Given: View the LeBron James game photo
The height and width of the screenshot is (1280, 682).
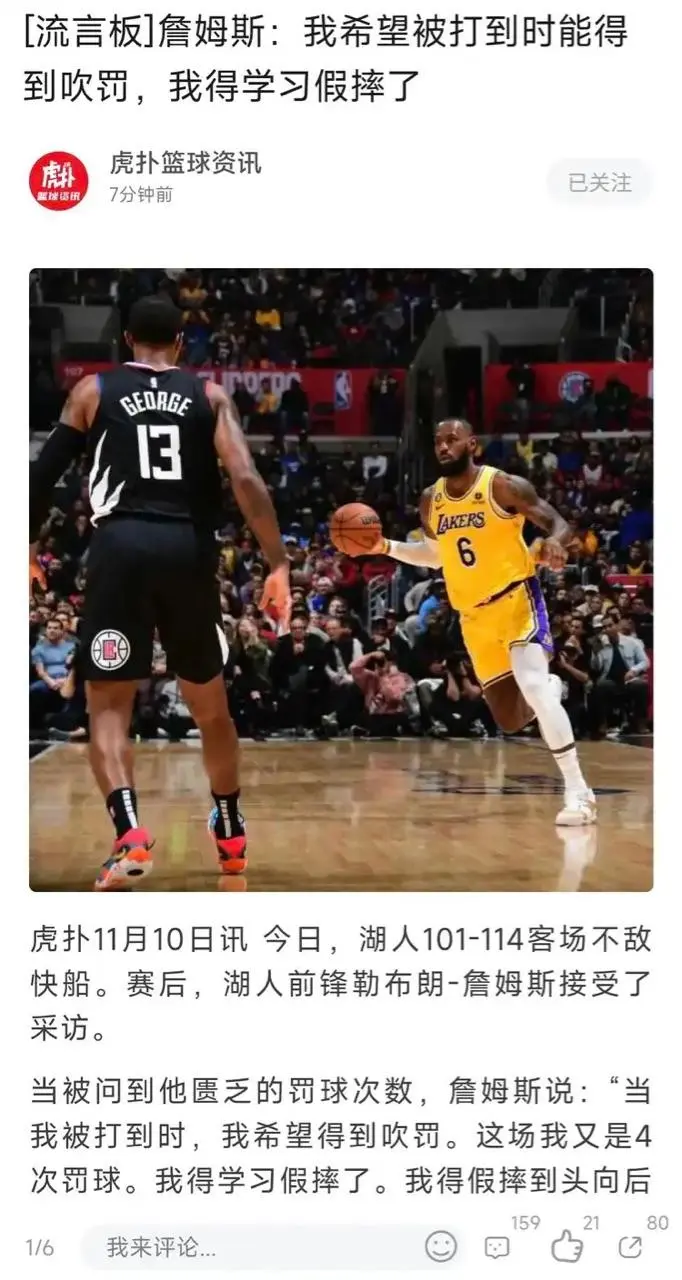Looking at the screenshot, I should pos(341,580).
